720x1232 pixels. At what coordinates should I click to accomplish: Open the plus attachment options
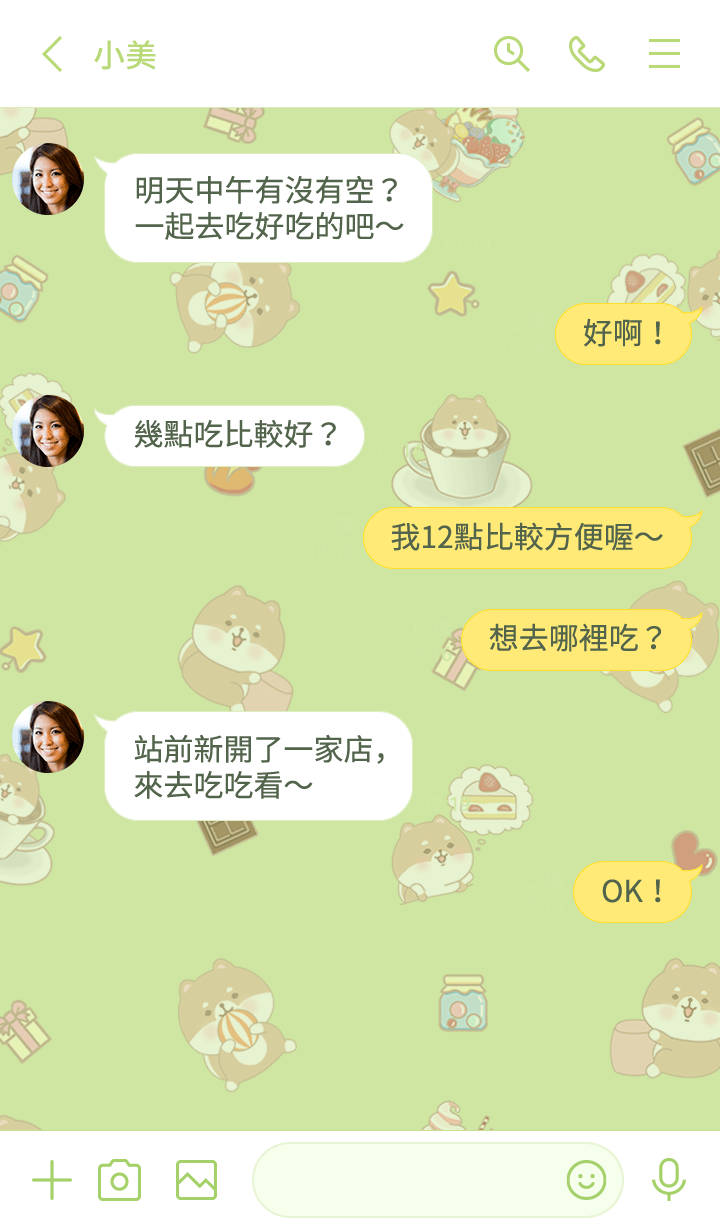pyautogui.click(x=52, y=1181)
